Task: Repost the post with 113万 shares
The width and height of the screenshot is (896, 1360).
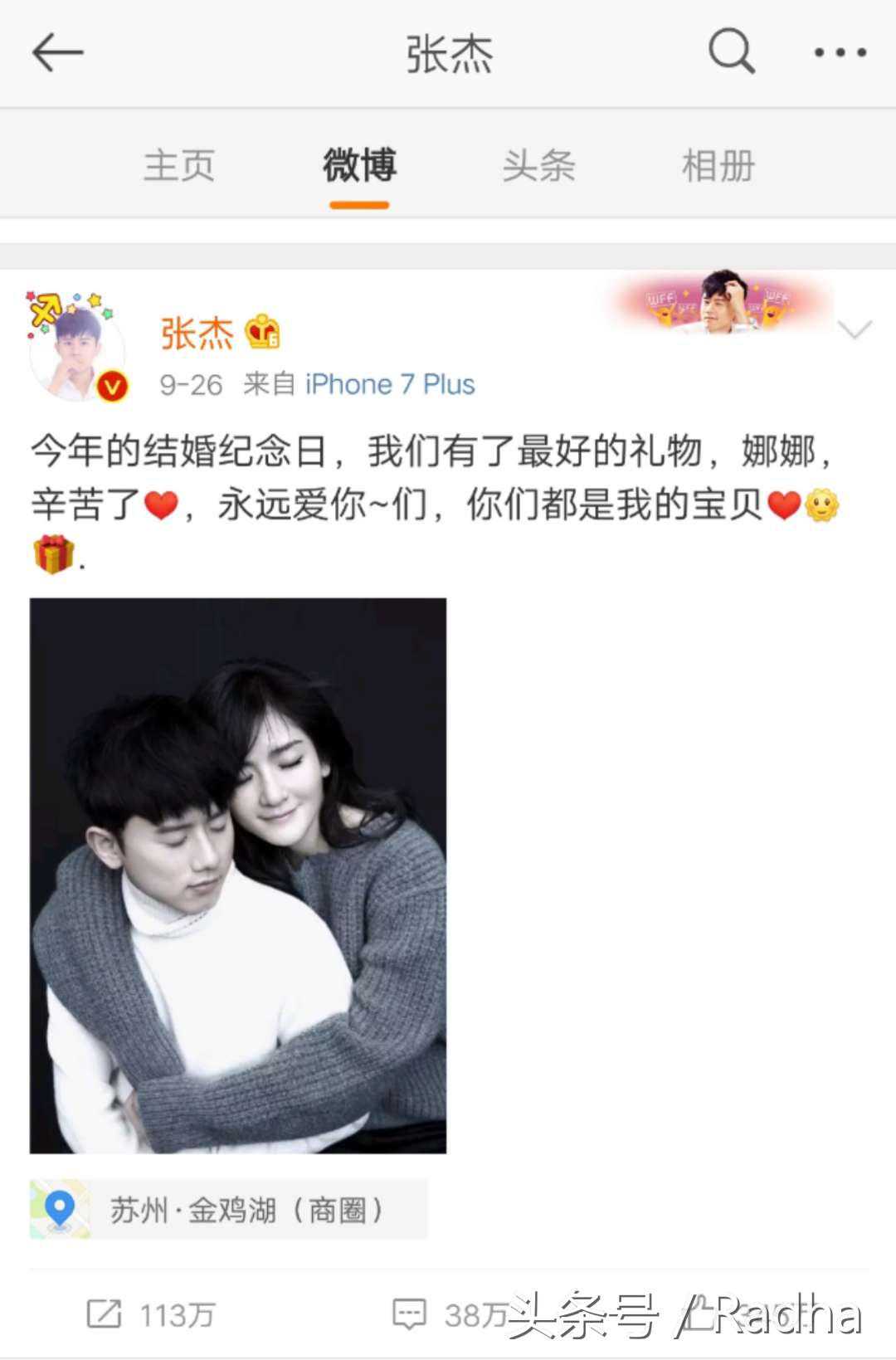Action: (151, 1314)
